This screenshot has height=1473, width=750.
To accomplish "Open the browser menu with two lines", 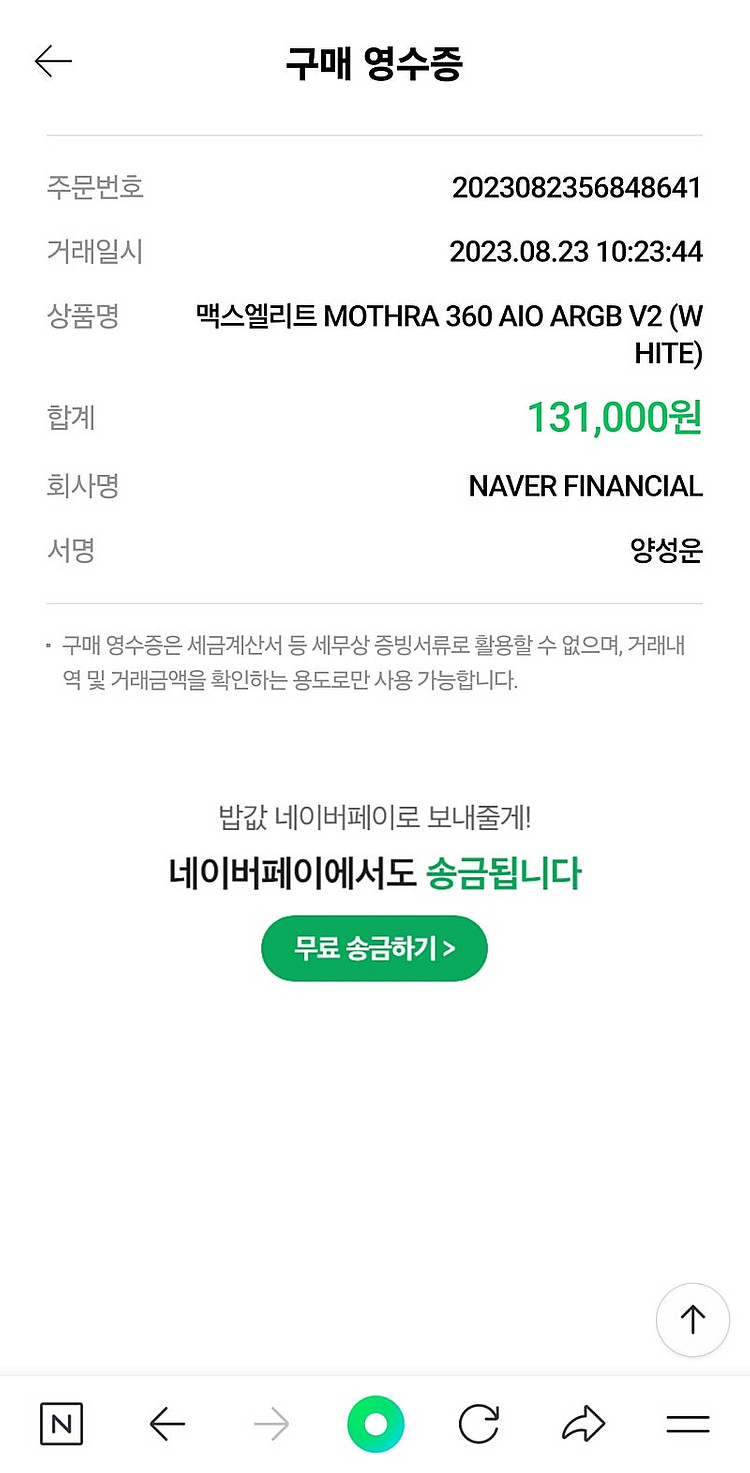I will click(x=688, y=1424).
